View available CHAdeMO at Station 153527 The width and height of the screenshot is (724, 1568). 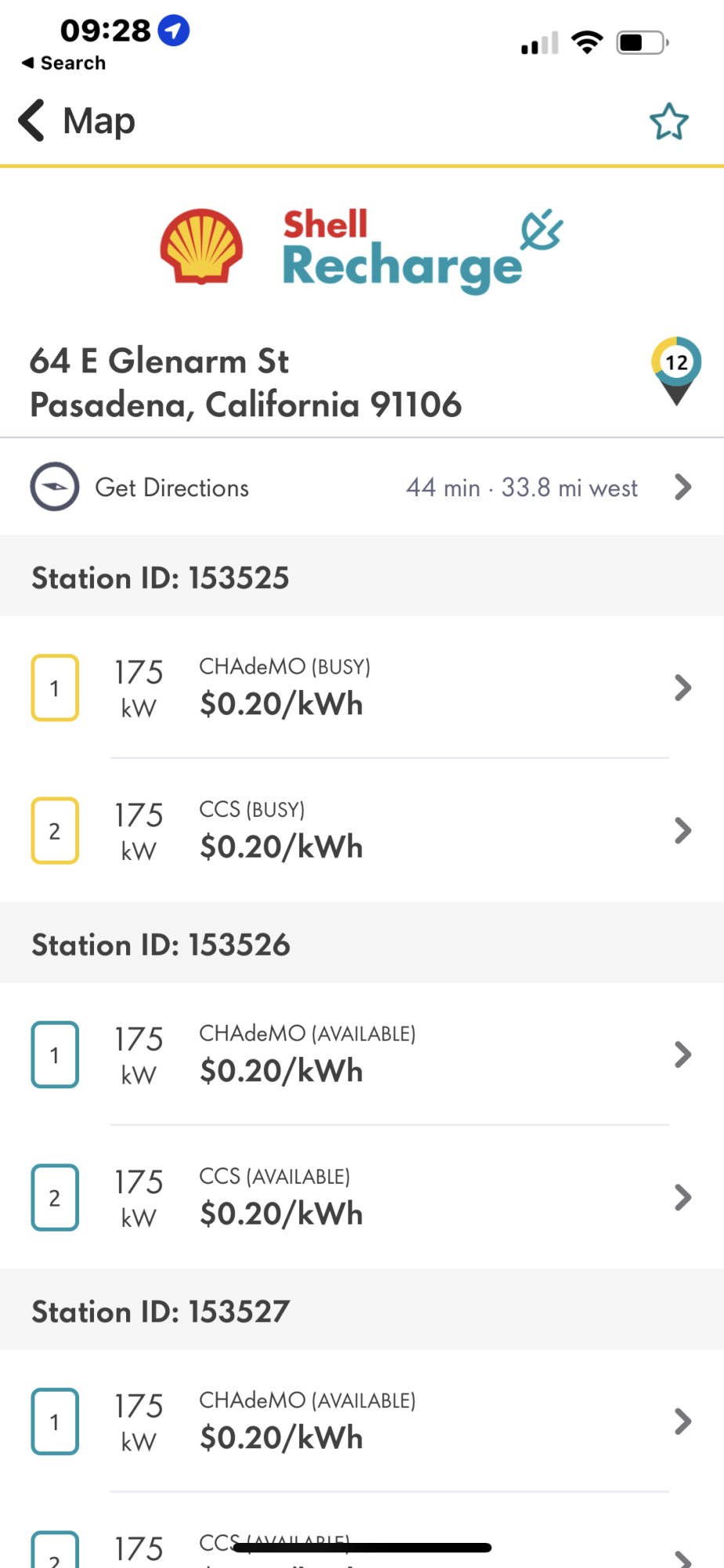pos(360,1421)
